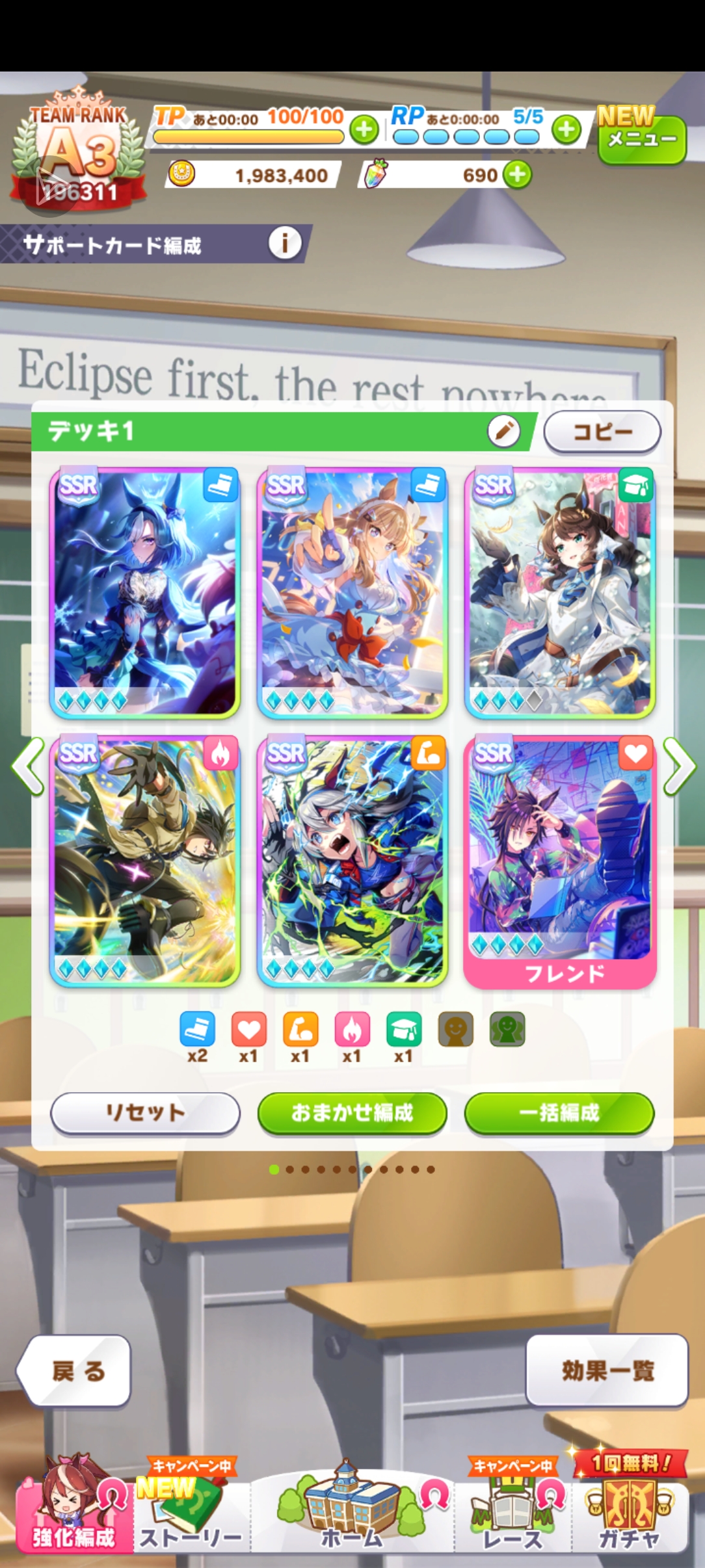Tap おまかせ編成 auto formation
The width and height of the screenshot is (705, 1568).
click(352, 1112)
